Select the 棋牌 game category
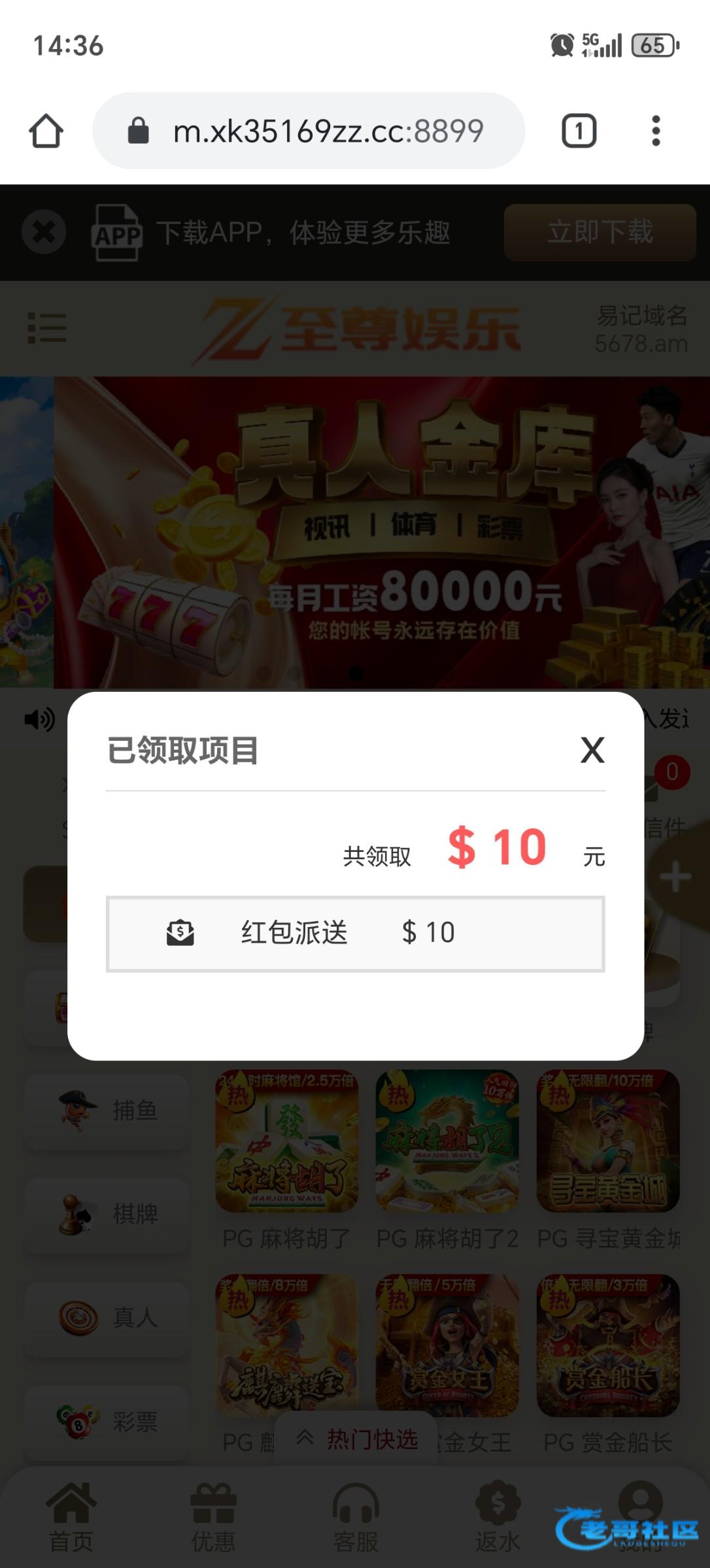The image size is (710, 1568). (107, 1214)
